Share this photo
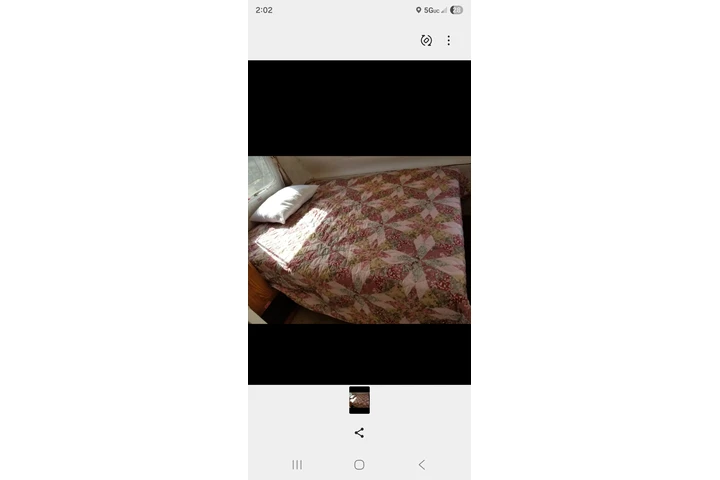This screenshot has height=480, width=720. click(359, 433)
